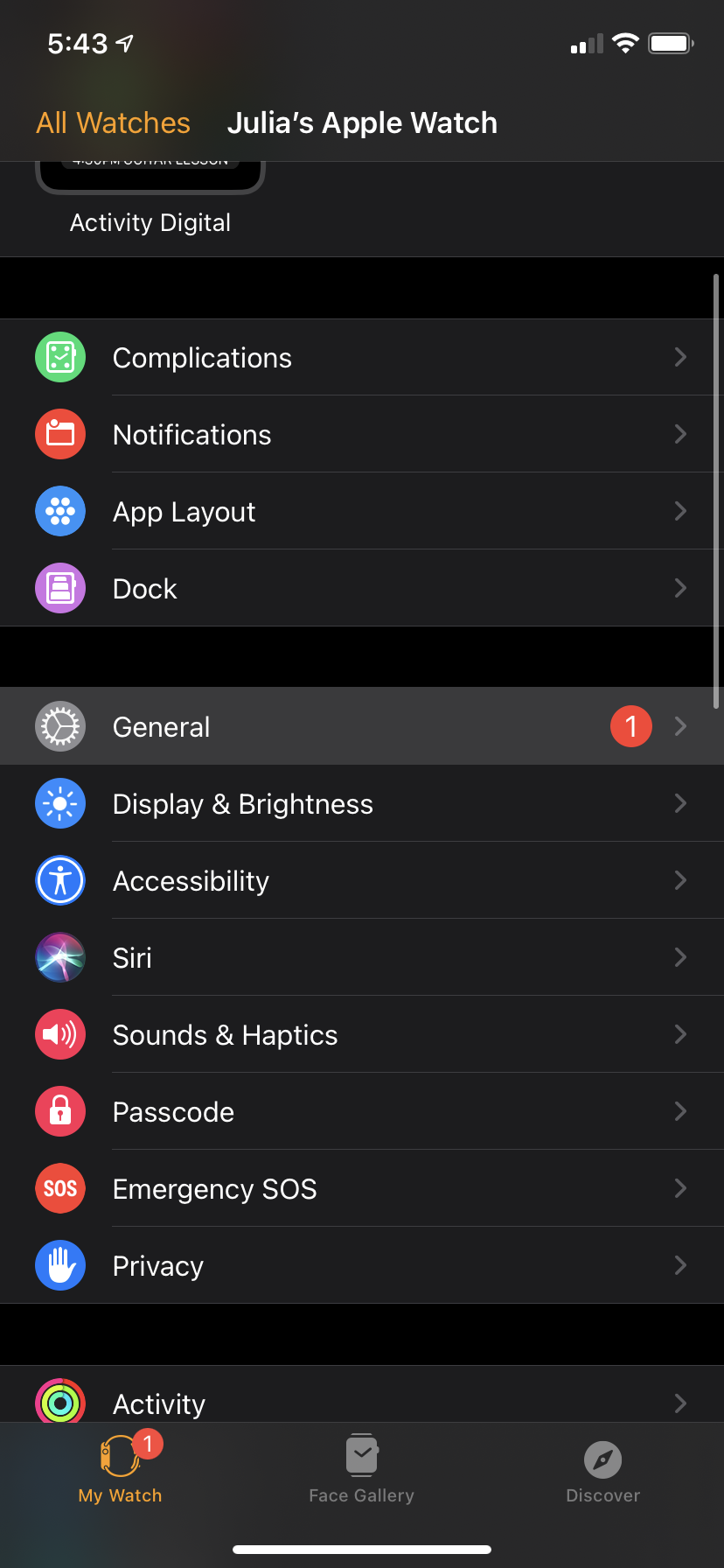Image resolution: width=724 pixels, height=1568 pixels.
Task: Open the Discover tab
Action: [602, 1470]
